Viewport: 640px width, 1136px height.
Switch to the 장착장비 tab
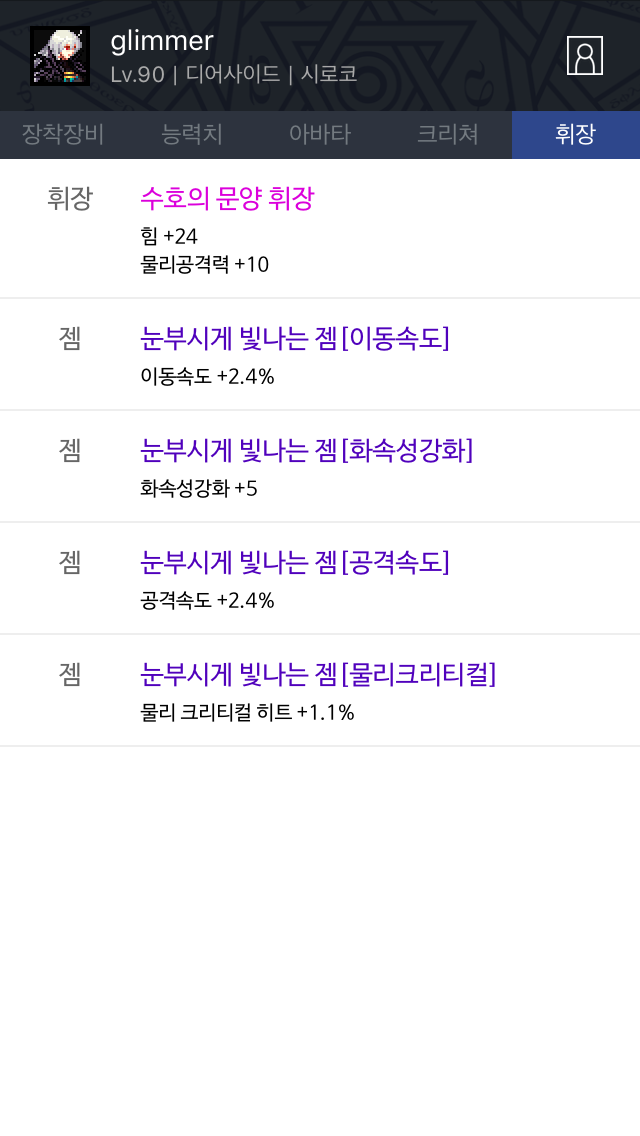click(x=64, y=135)
